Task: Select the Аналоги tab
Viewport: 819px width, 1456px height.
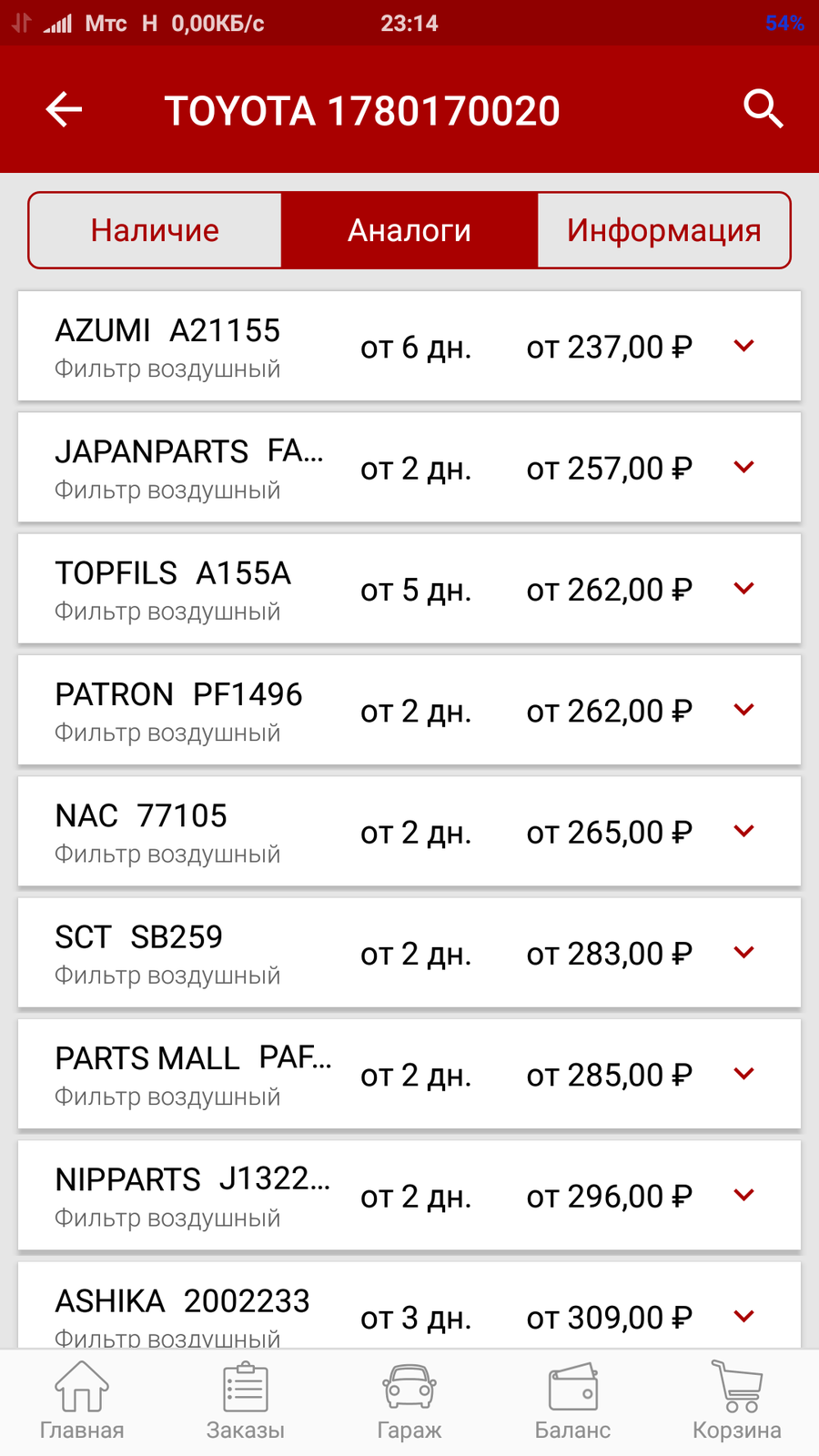Action: click(409, 230)
